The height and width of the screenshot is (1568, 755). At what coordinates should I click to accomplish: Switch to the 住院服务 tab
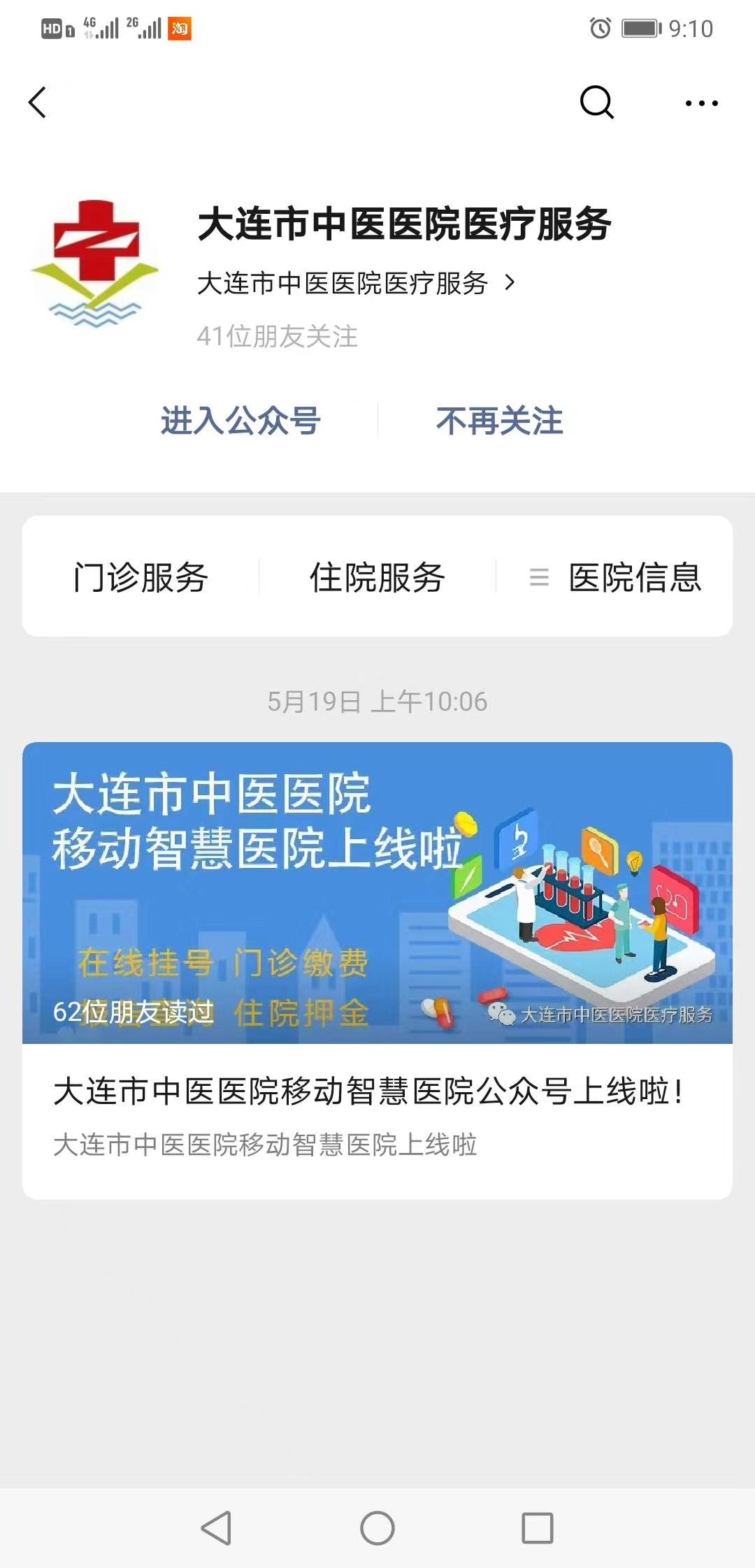point(377,578)
